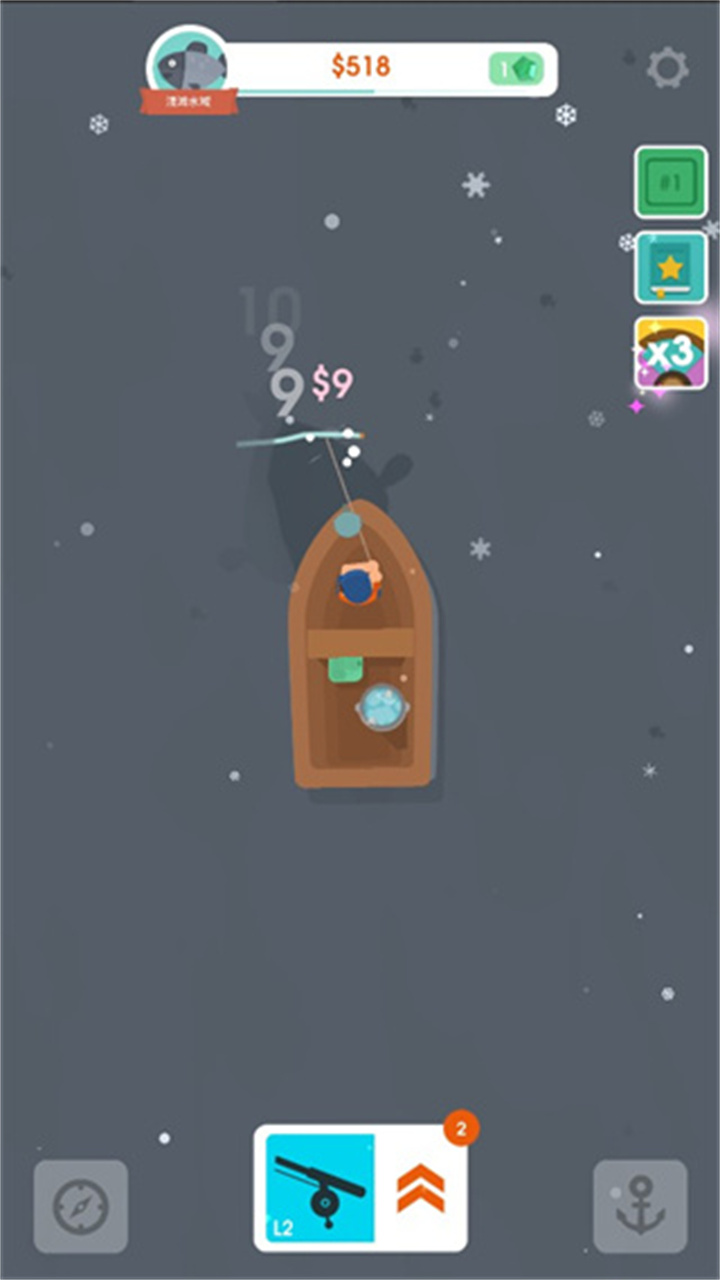
Task: Open the fish avatar profile
Action: [x=188, y=66]
